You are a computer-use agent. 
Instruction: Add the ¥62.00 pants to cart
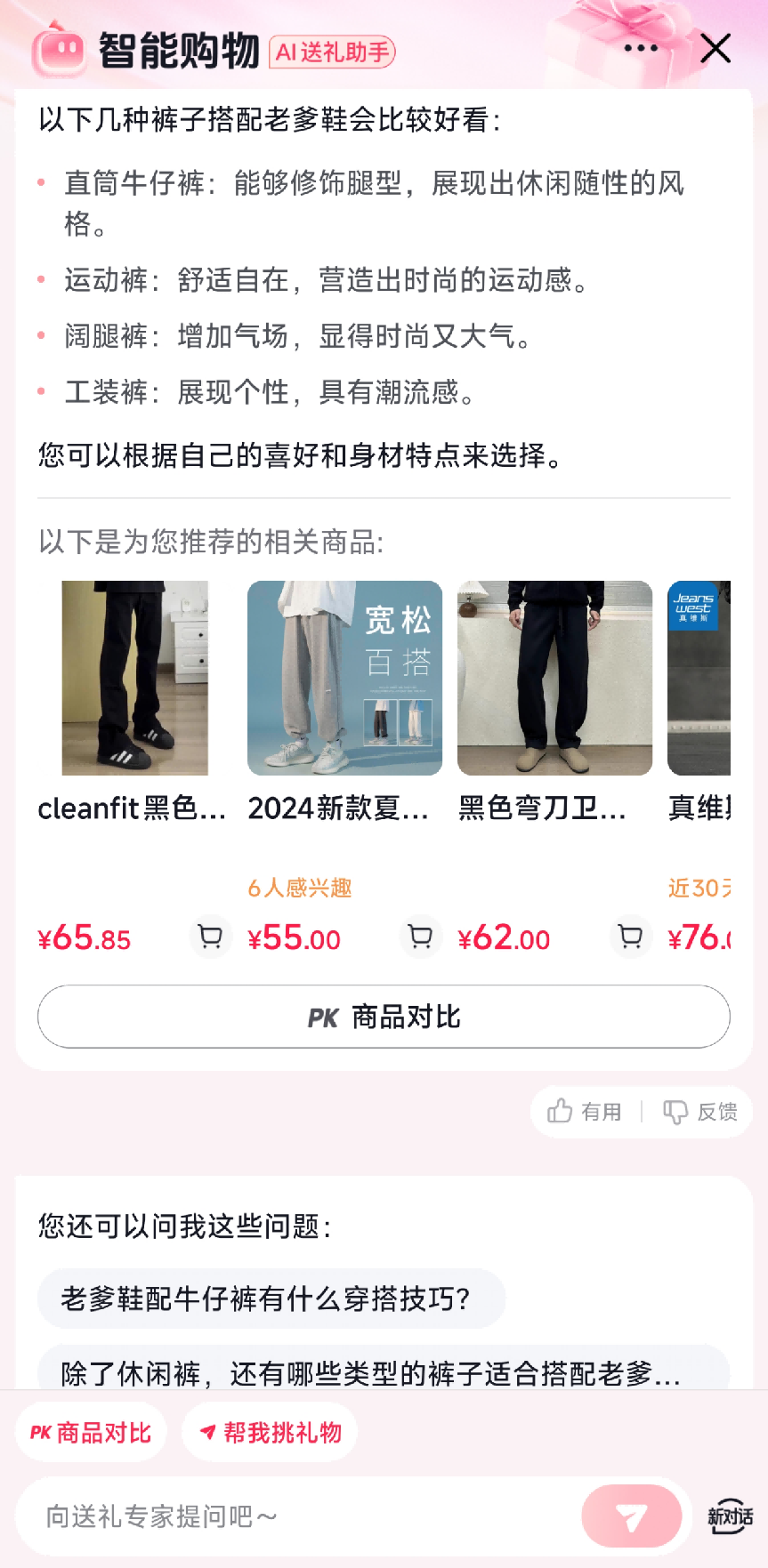[630, 937]
